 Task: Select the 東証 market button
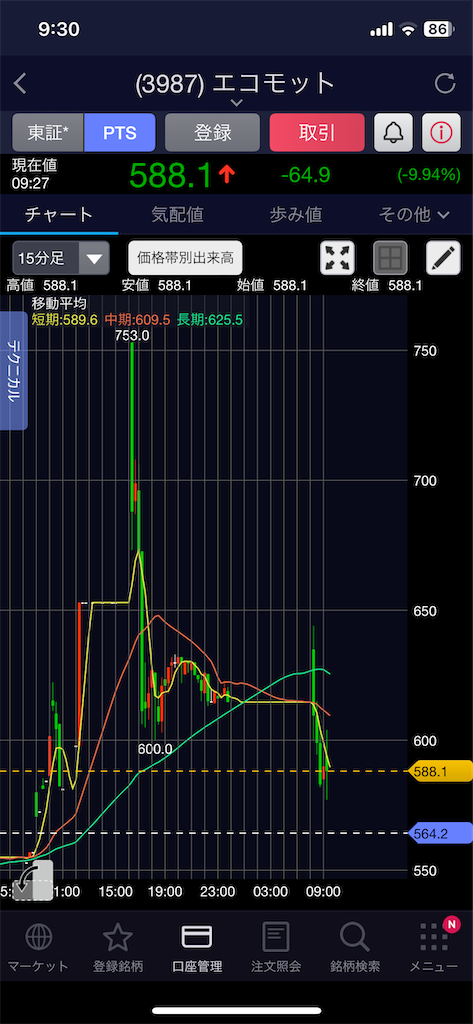tap(48, 133)
